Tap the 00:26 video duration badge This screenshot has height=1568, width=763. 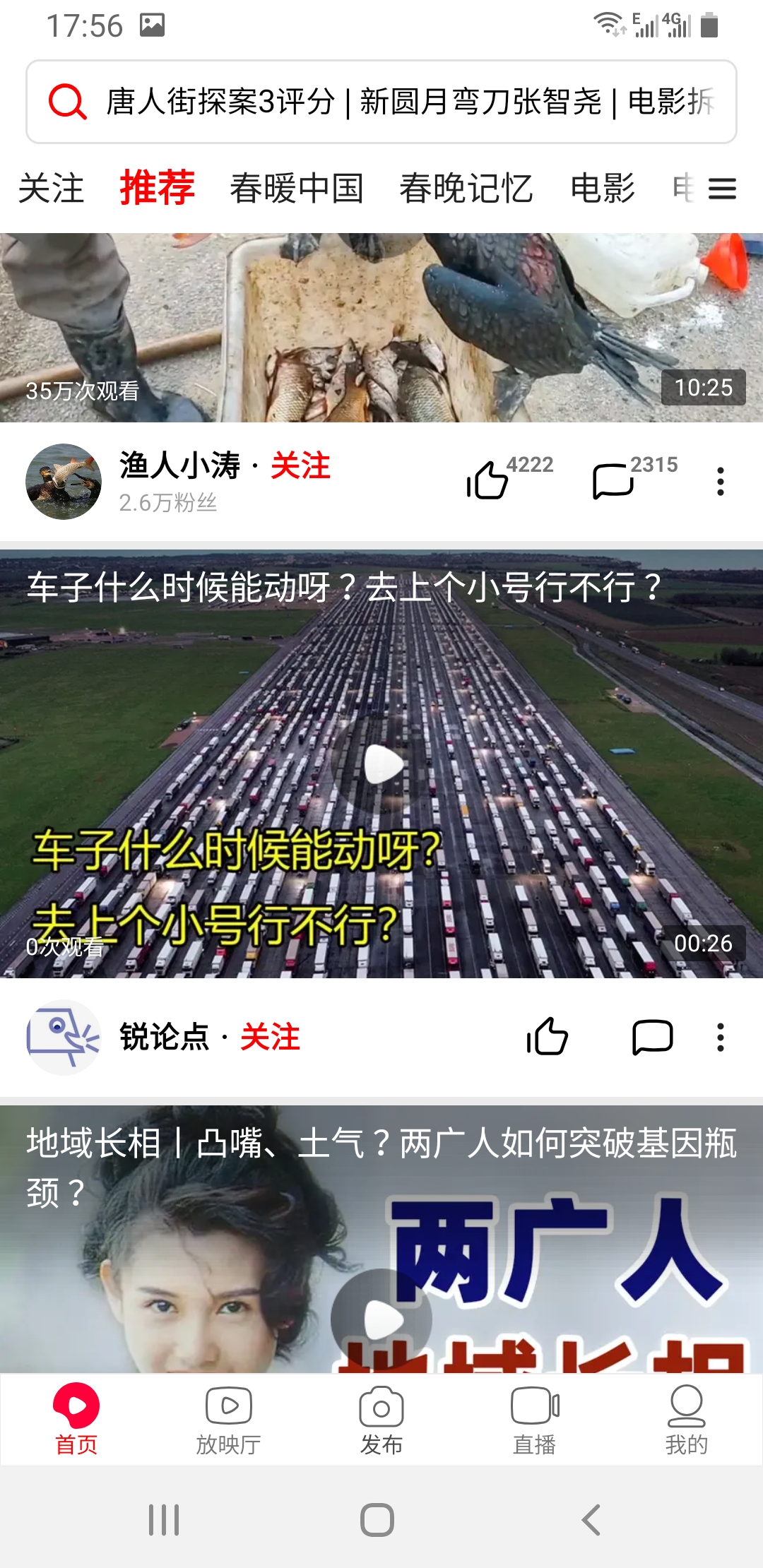[702, 944]
